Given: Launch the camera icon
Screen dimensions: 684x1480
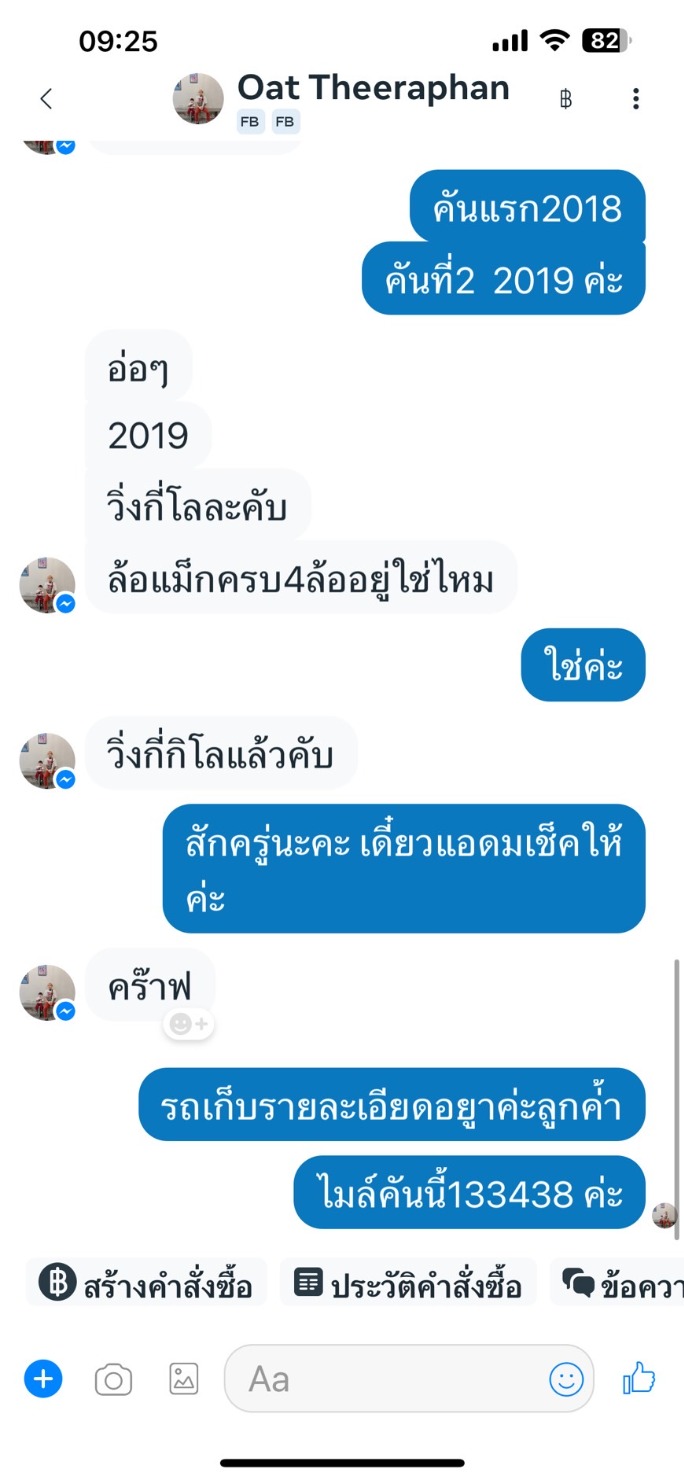Looking at the screenshot, I should pos(113,1381).
